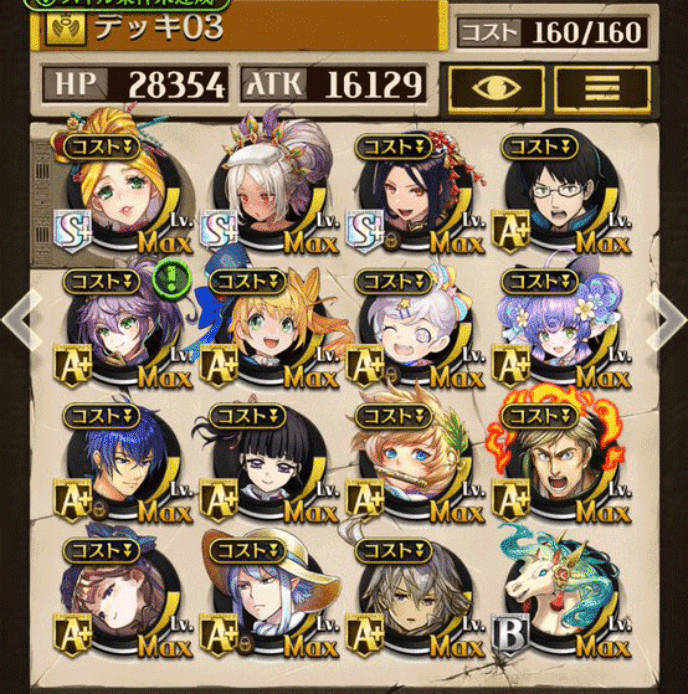The width and height of the screenshot is (688, 694).
Task: Toggle the eye view button
Action: pyautogui.click(x=496, y=88)
